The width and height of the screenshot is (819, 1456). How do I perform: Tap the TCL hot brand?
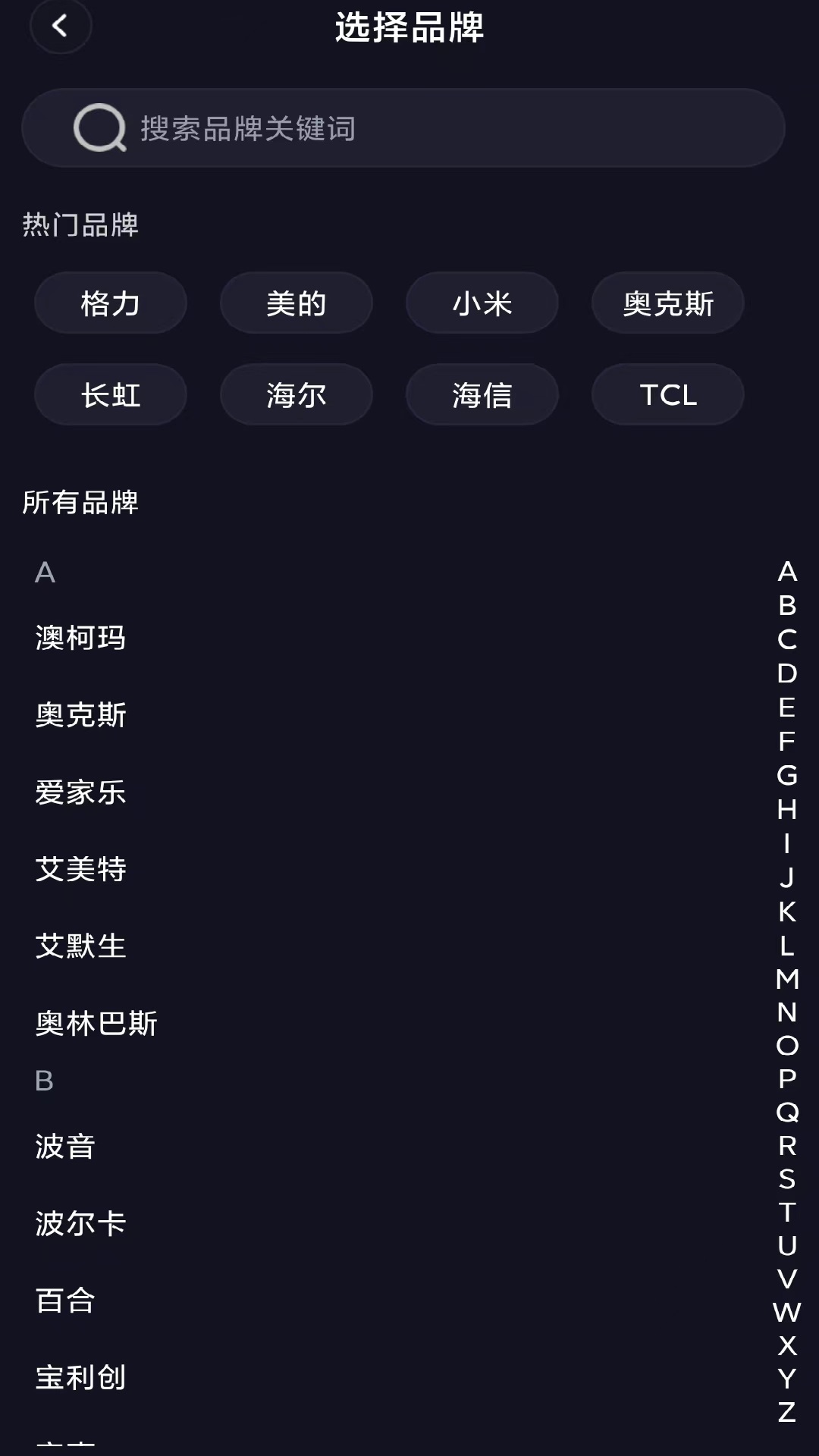tap(667, 394)
